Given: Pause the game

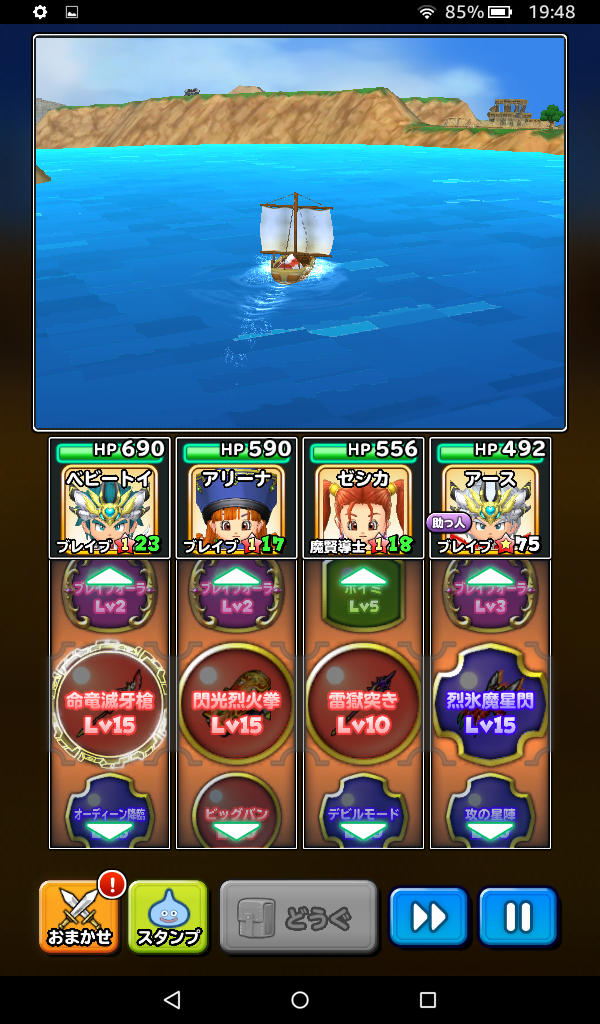Looking at the screenshot, I should point(517,915).
